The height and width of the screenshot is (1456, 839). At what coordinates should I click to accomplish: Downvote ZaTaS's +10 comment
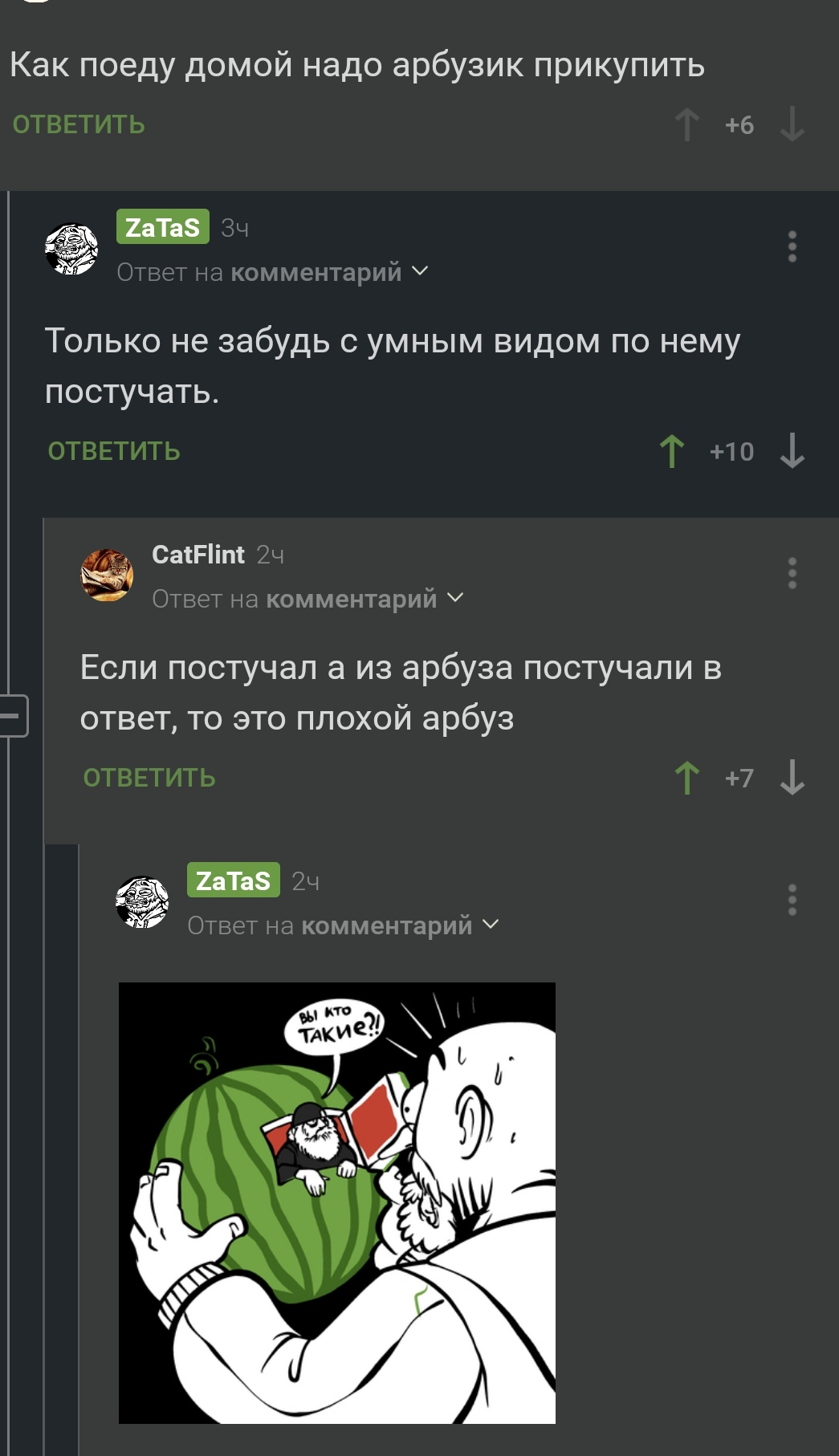pos(792,451)
